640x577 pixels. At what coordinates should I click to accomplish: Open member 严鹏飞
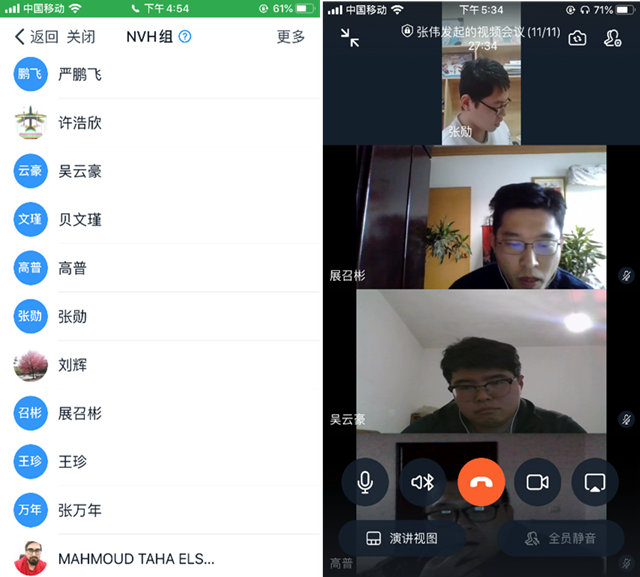tap(80, 74)
